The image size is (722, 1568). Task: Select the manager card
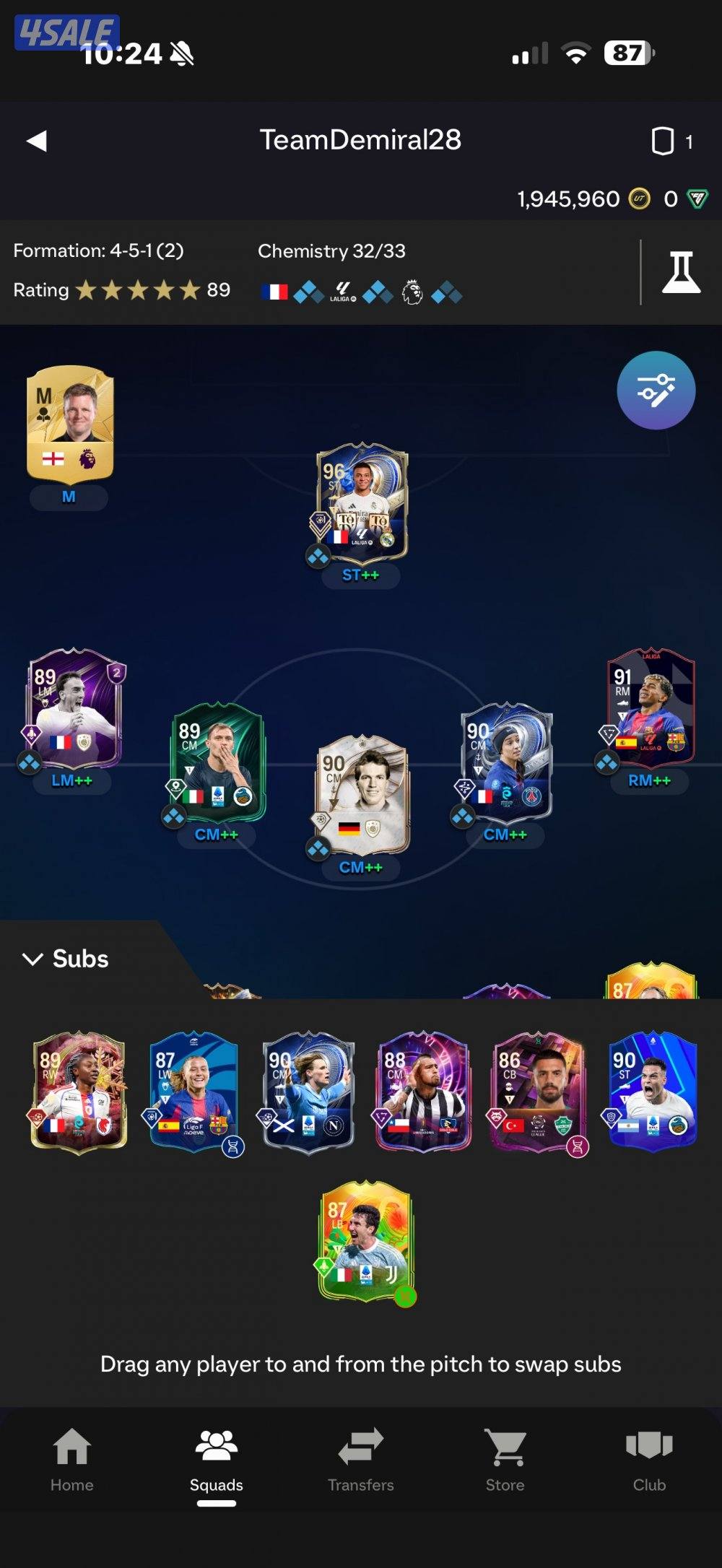point(70,424)
